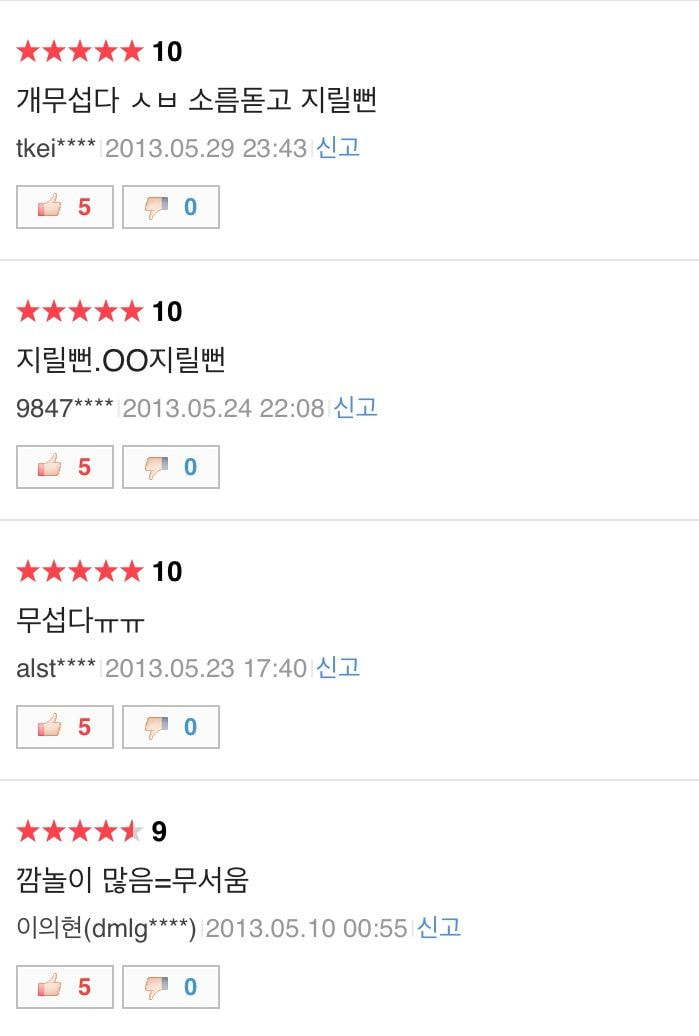Like the review by 9847****
Viewport: 699px width, 1036px height.
click(x=65, y=467)
